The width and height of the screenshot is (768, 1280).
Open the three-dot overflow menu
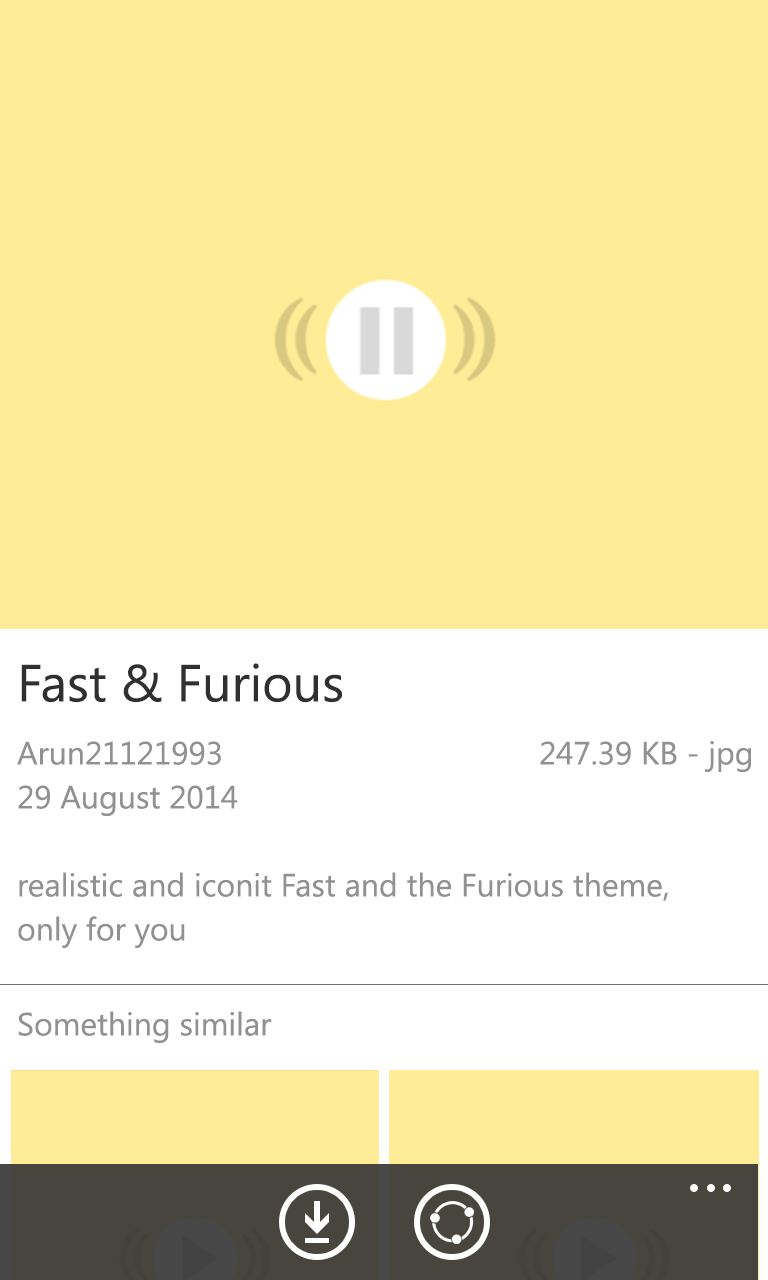coord(710,1189)
